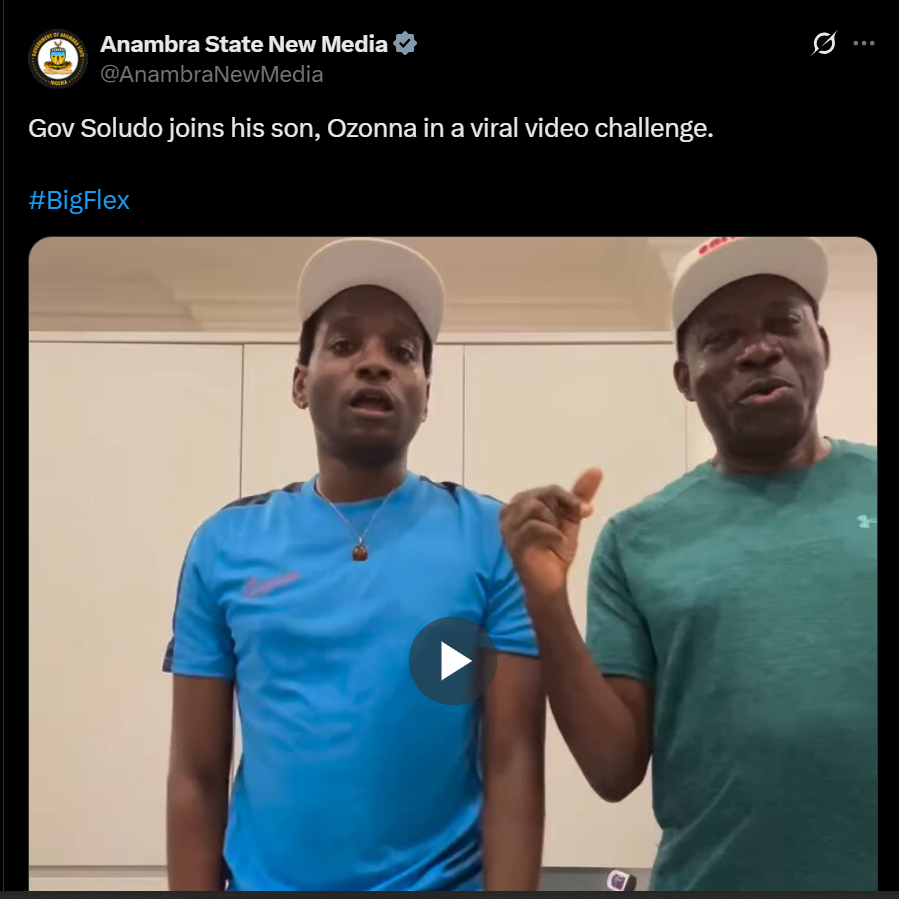Open the @AnambraNewMedia handle
The width and height of the screenshot is (899, 899).
pyautogui.click(x=212, y=74)
